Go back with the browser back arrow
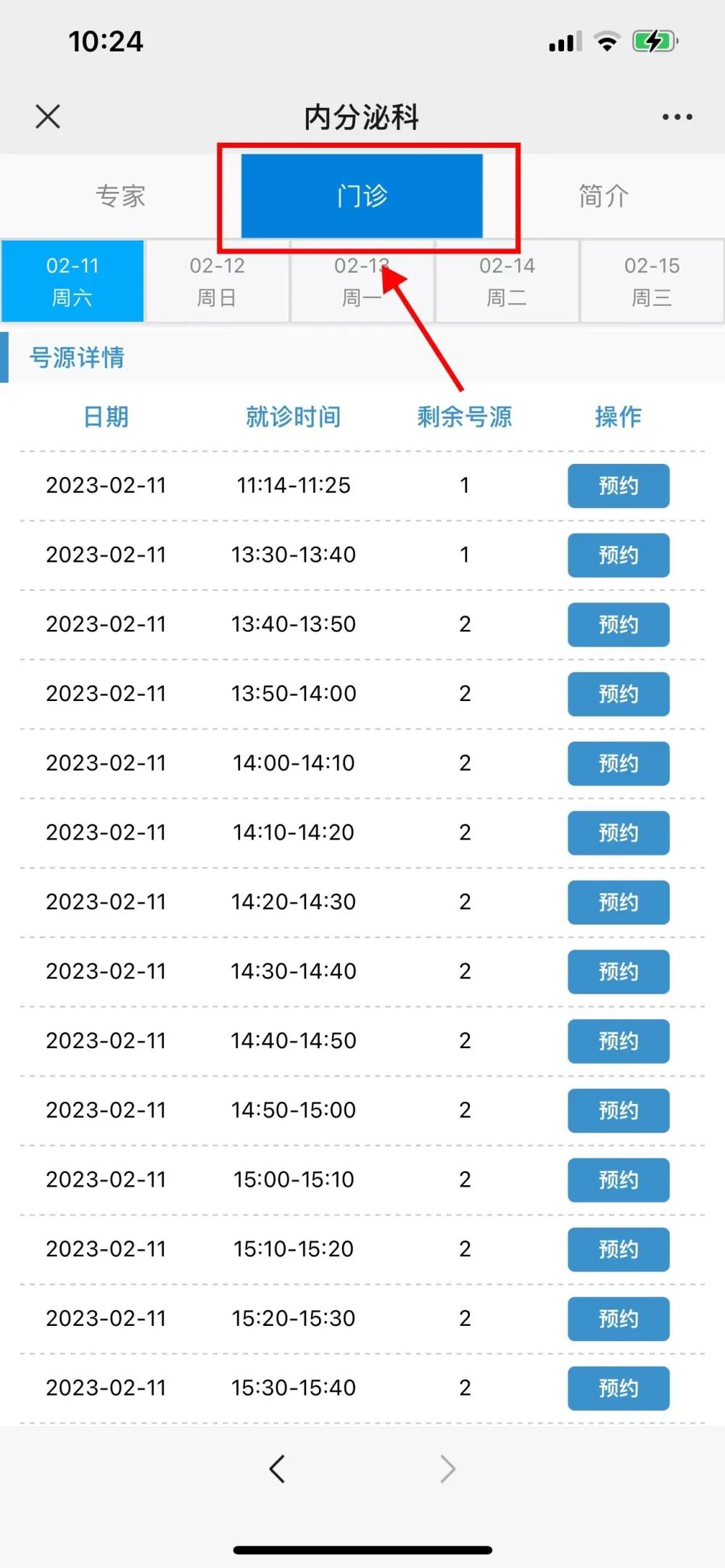This screenshot has width=725, height=1568. (277, 1469)
